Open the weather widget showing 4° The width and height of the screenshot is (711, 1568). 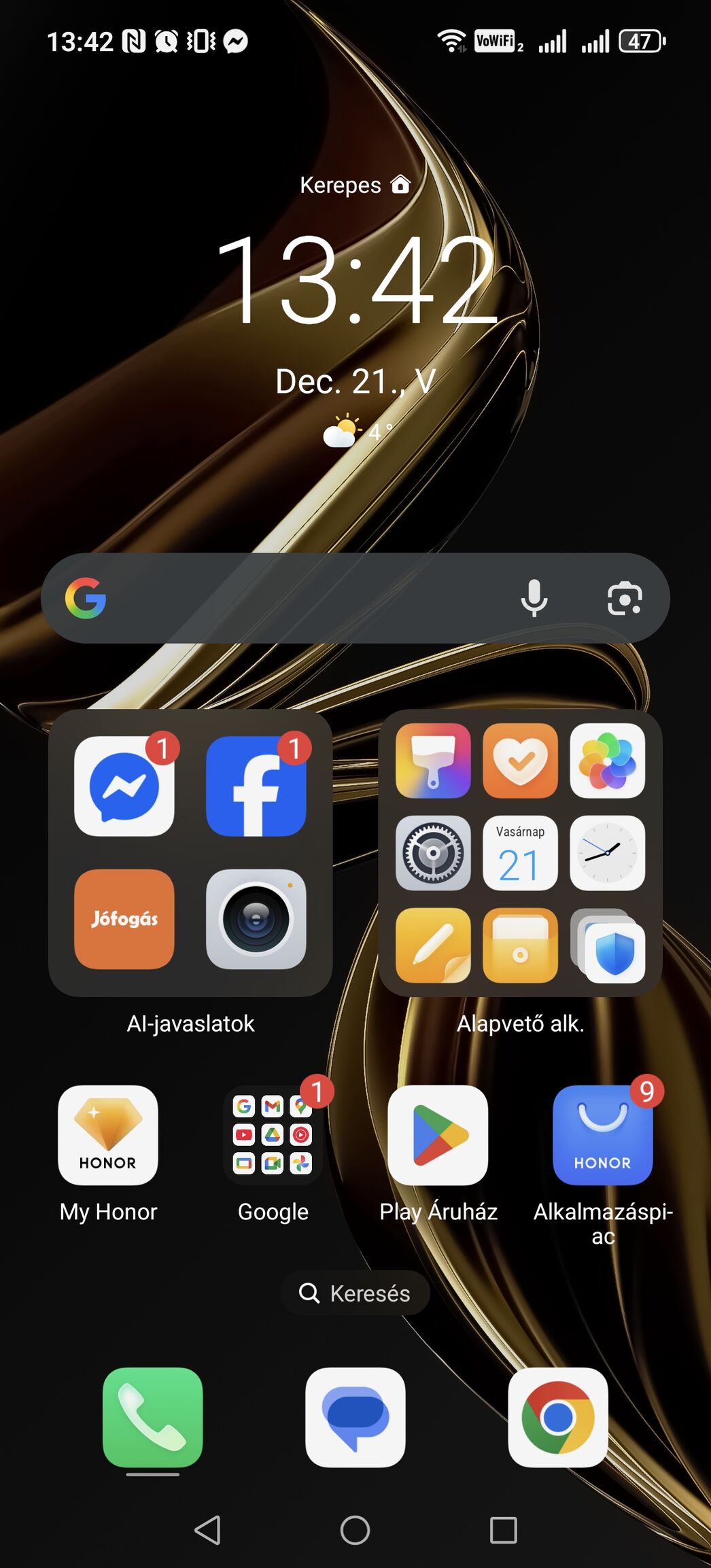click(357, 431)
